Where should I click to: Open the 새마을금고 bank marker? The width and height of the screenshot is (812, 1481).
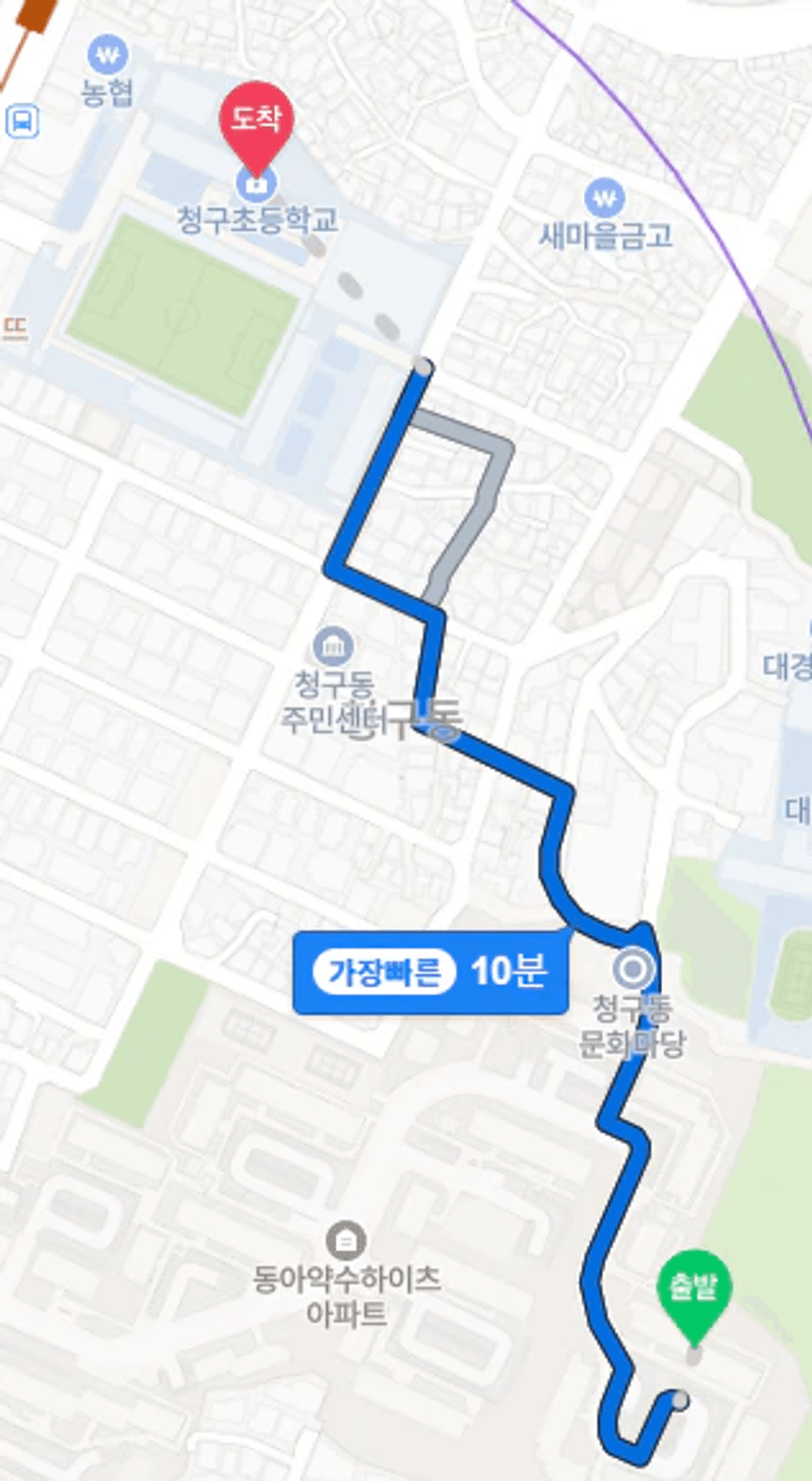(x=604, y=197)
